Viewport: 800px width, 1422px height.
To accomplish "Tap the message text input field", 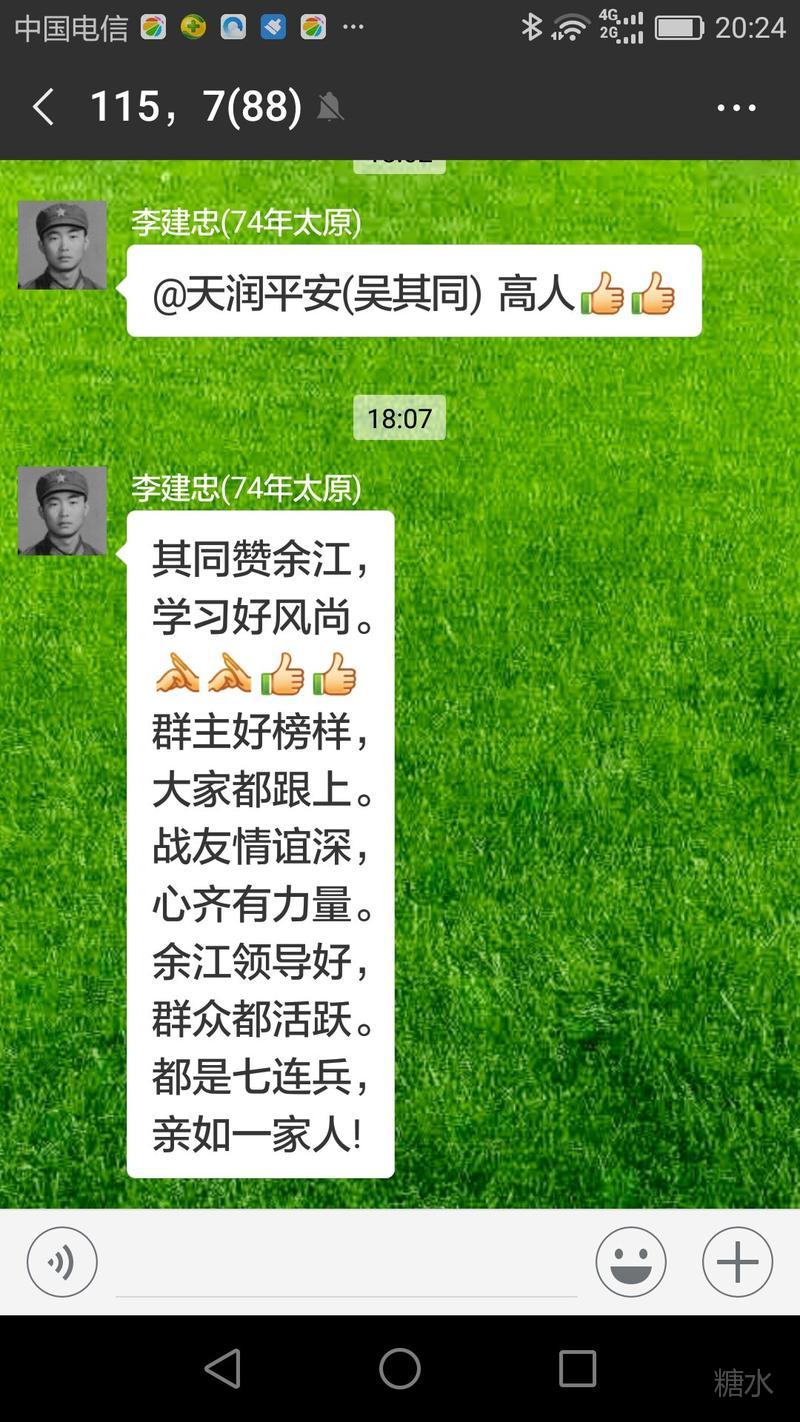I will (346, 1264).
